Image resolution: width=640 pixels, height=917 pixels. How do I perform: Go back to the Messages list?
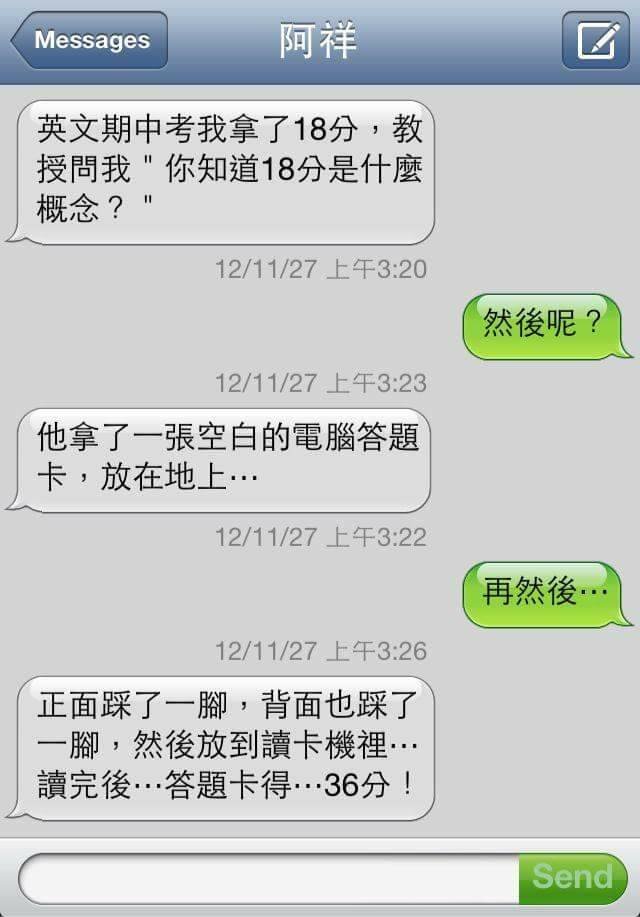90,41
